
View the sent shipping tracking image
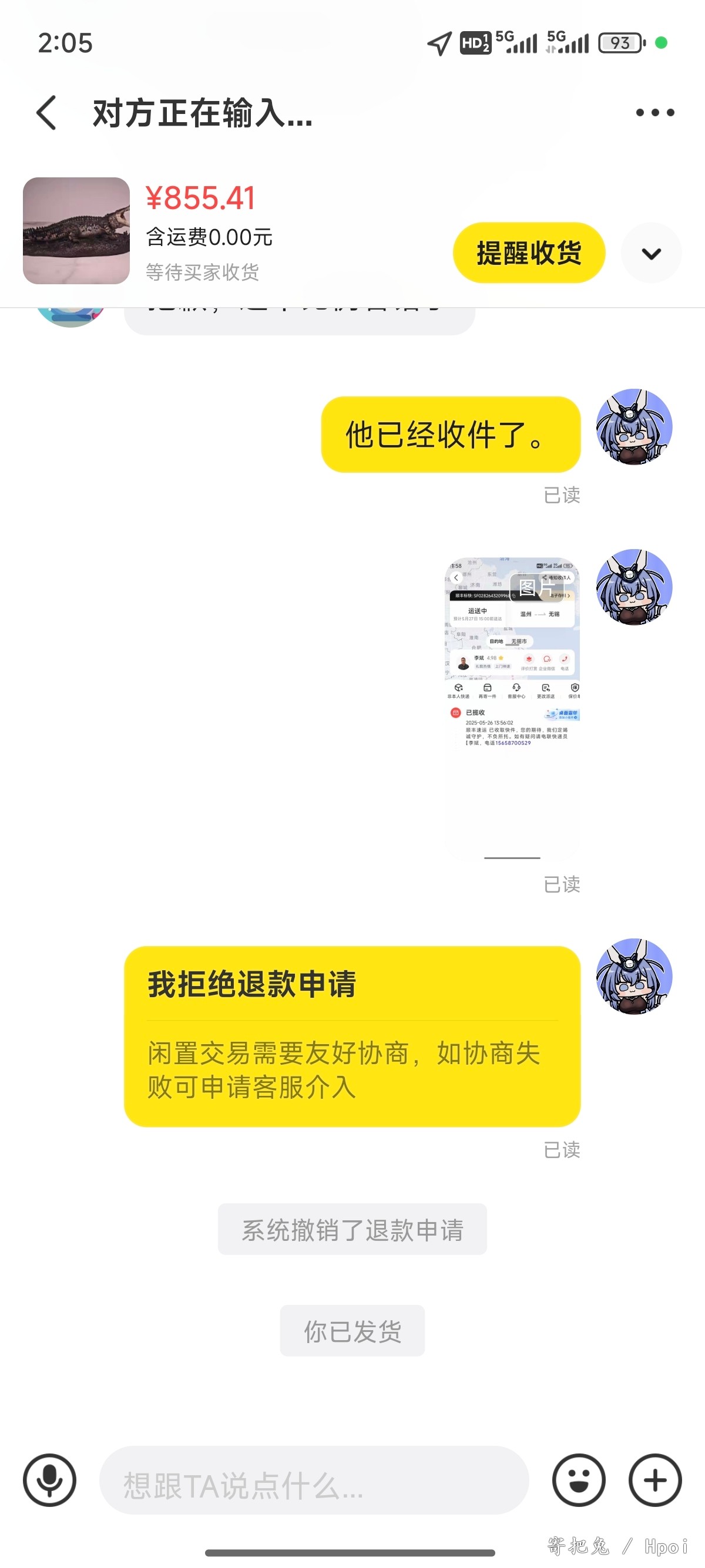[512, 707]
